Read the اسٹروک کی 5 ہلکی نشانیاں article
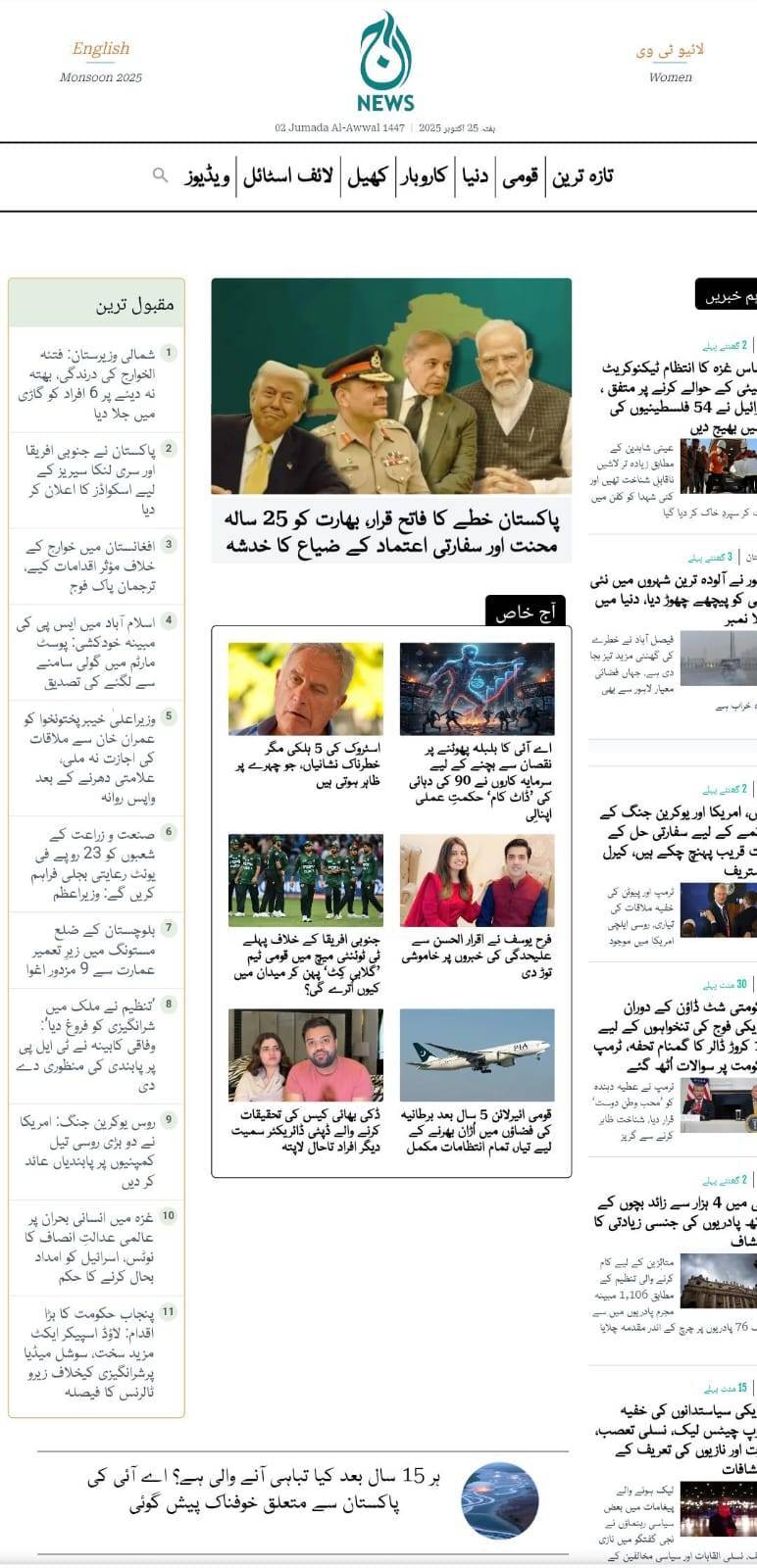This screenshot has width=757, height=1568. [308, 766]
